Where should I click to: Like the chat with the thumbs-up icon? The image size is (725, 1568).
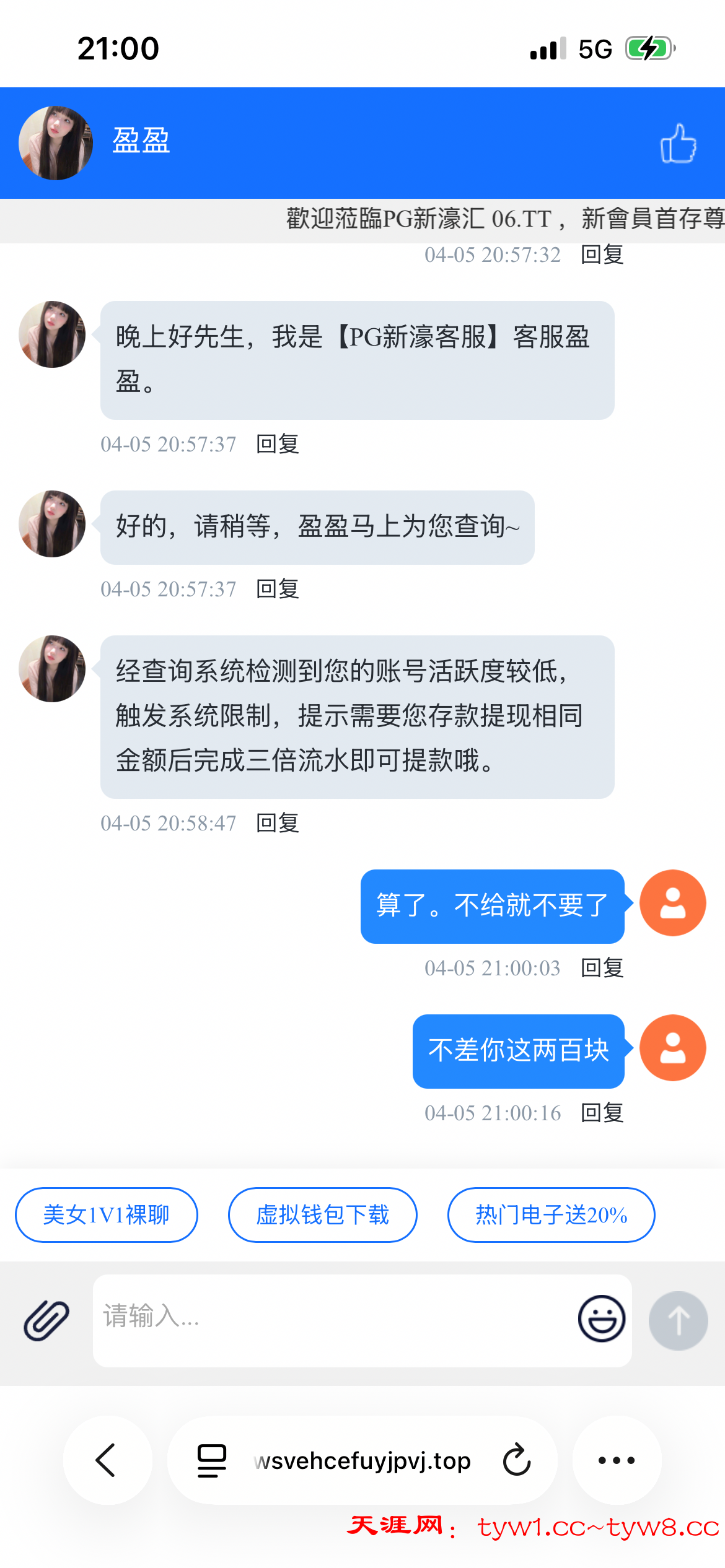[x=679, y=144]
